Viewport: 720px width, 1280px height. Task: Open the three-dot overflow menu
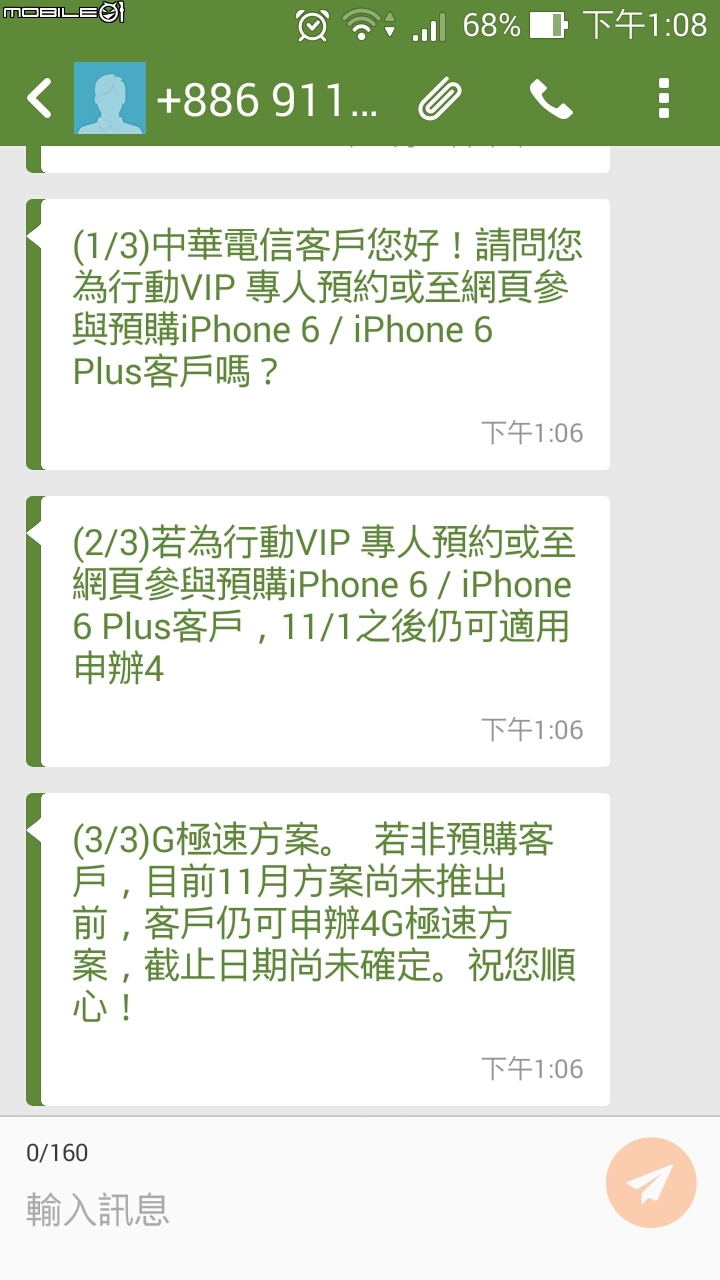(663, 99)
